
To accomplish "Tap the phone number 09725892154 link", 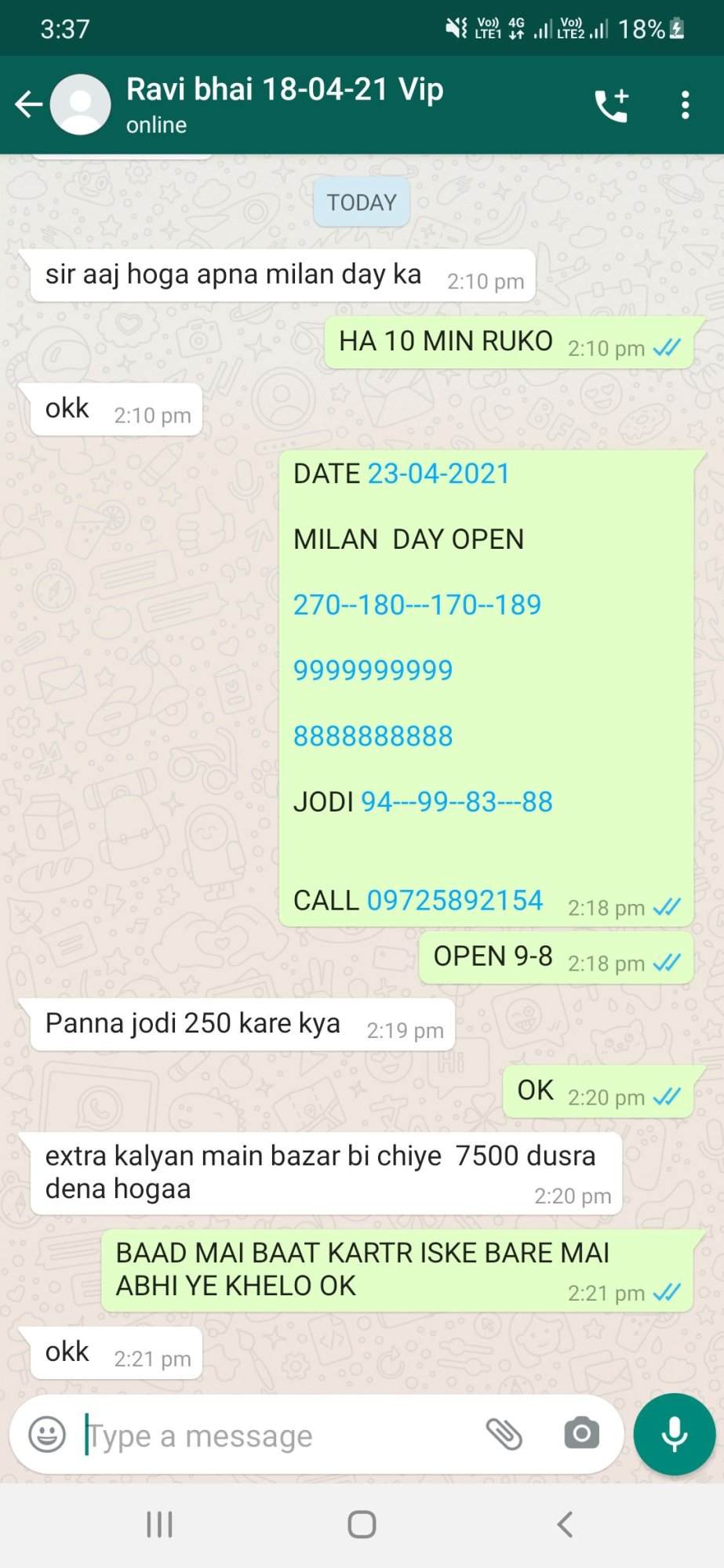I will pos(455,901).
